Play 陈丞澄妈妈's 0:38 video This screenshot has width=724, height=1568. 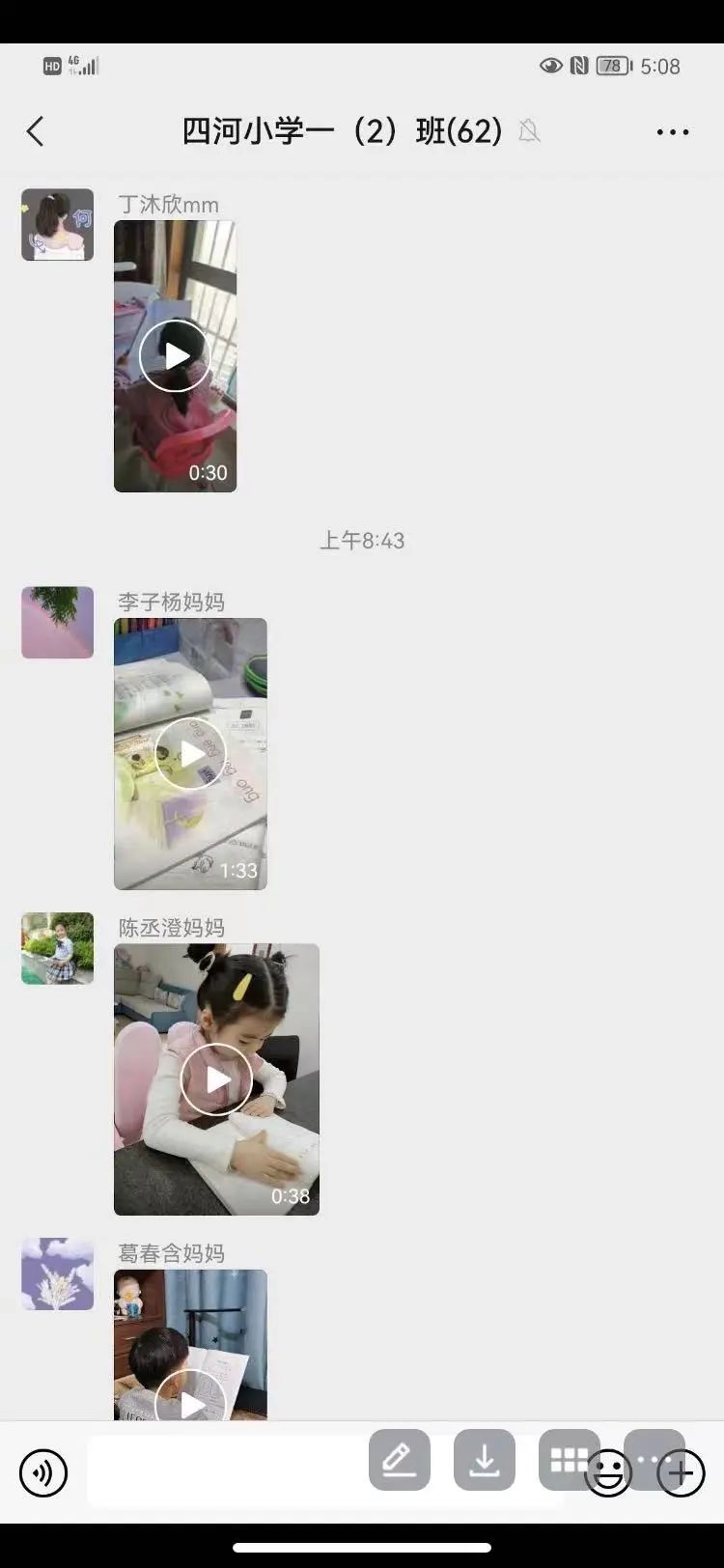click(x=216, y=1079)
